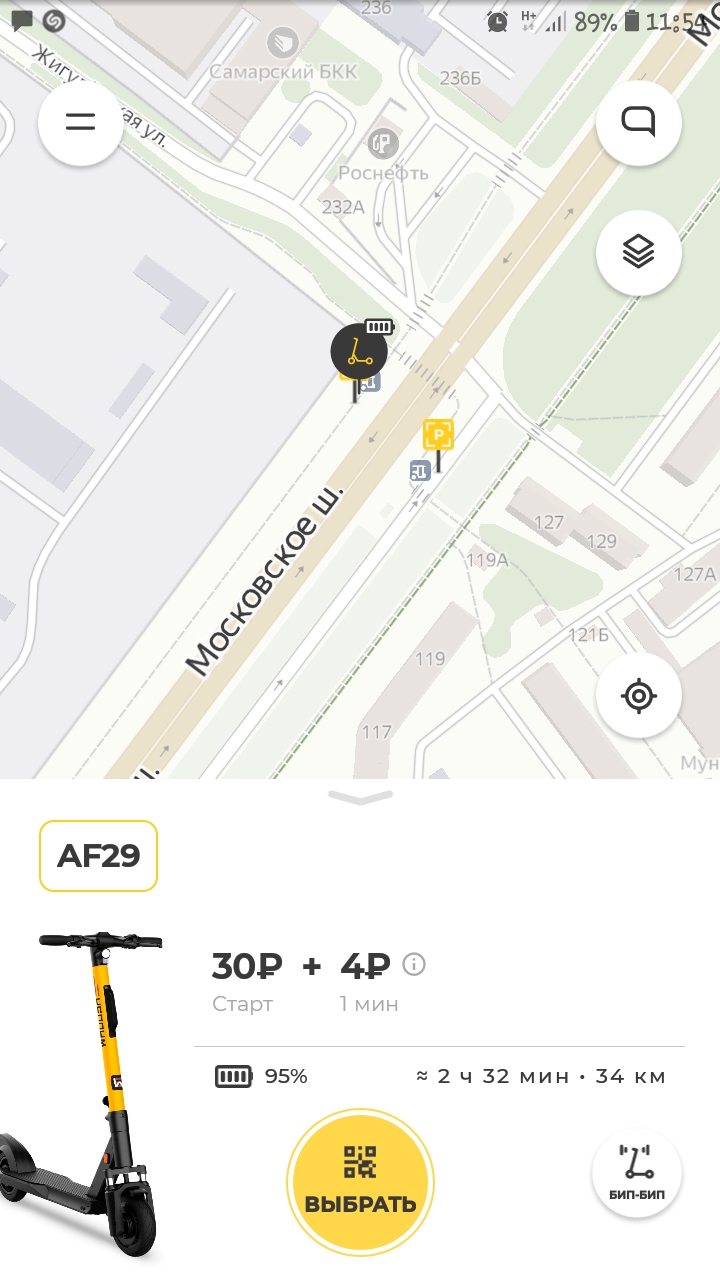Trigger the БИП-БИП scooter beep
The image size is (720, 1280).
point(637,1172)
